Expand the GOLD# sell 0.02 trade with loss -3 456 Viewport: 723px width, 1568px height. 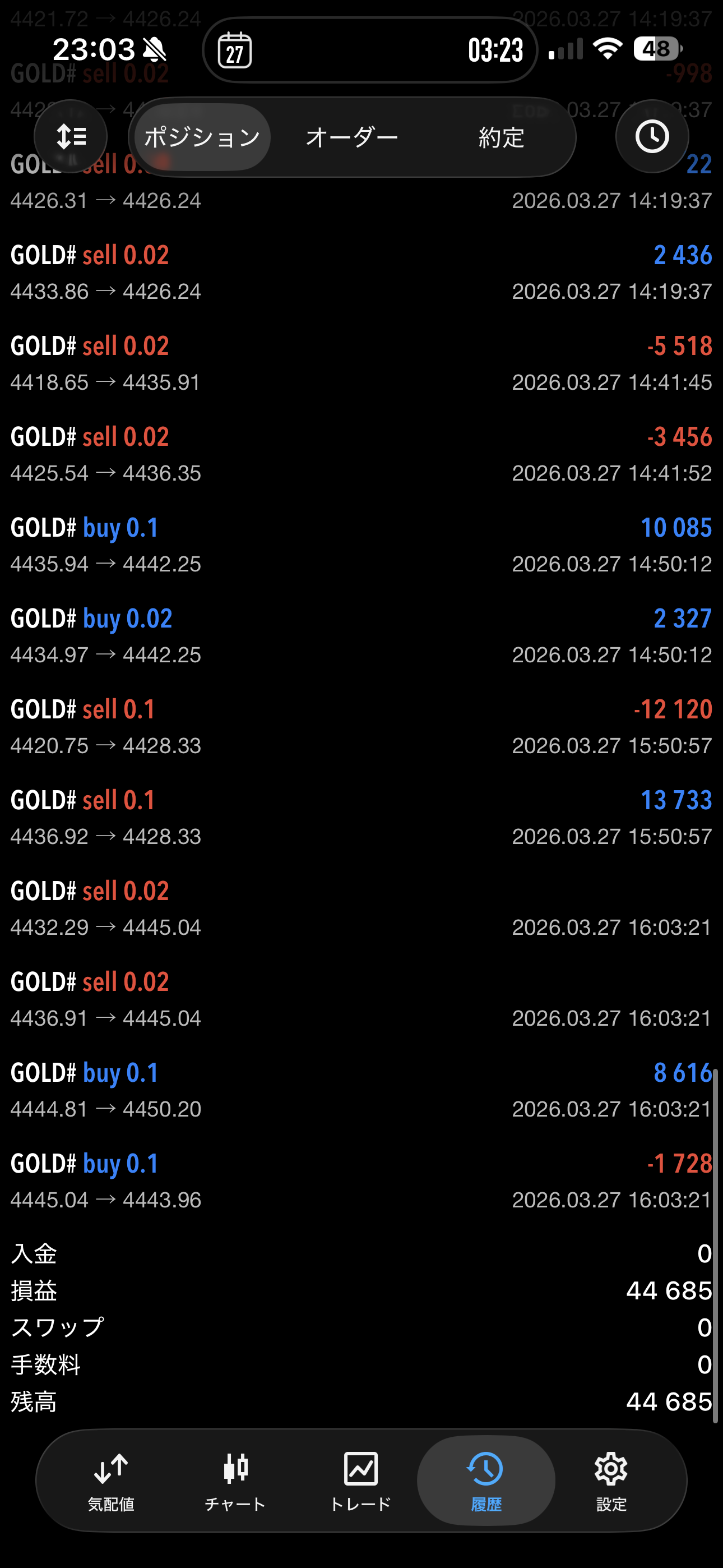[x=361, y=454]
